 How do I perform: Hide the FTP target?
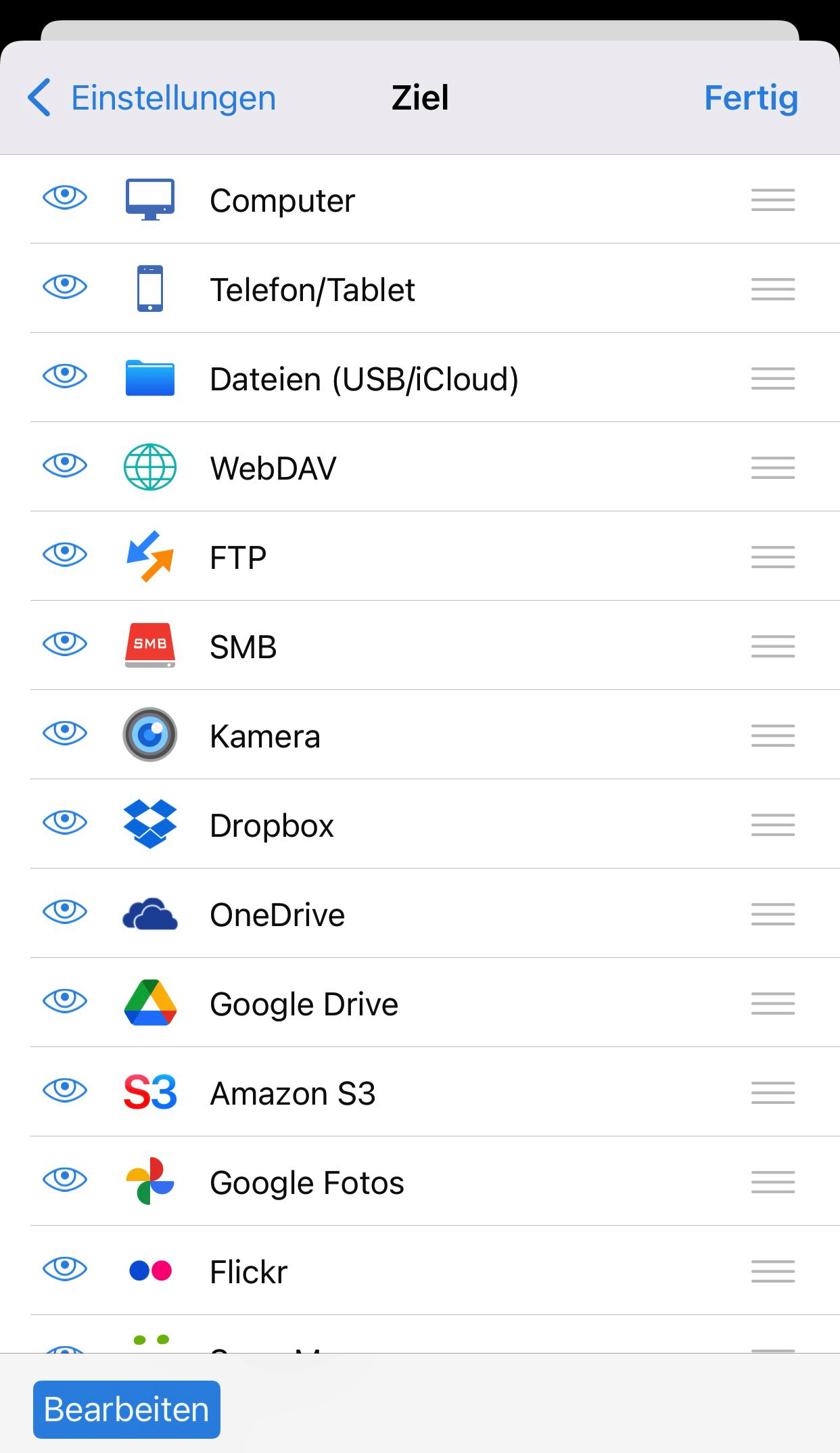tap(65, 555)
